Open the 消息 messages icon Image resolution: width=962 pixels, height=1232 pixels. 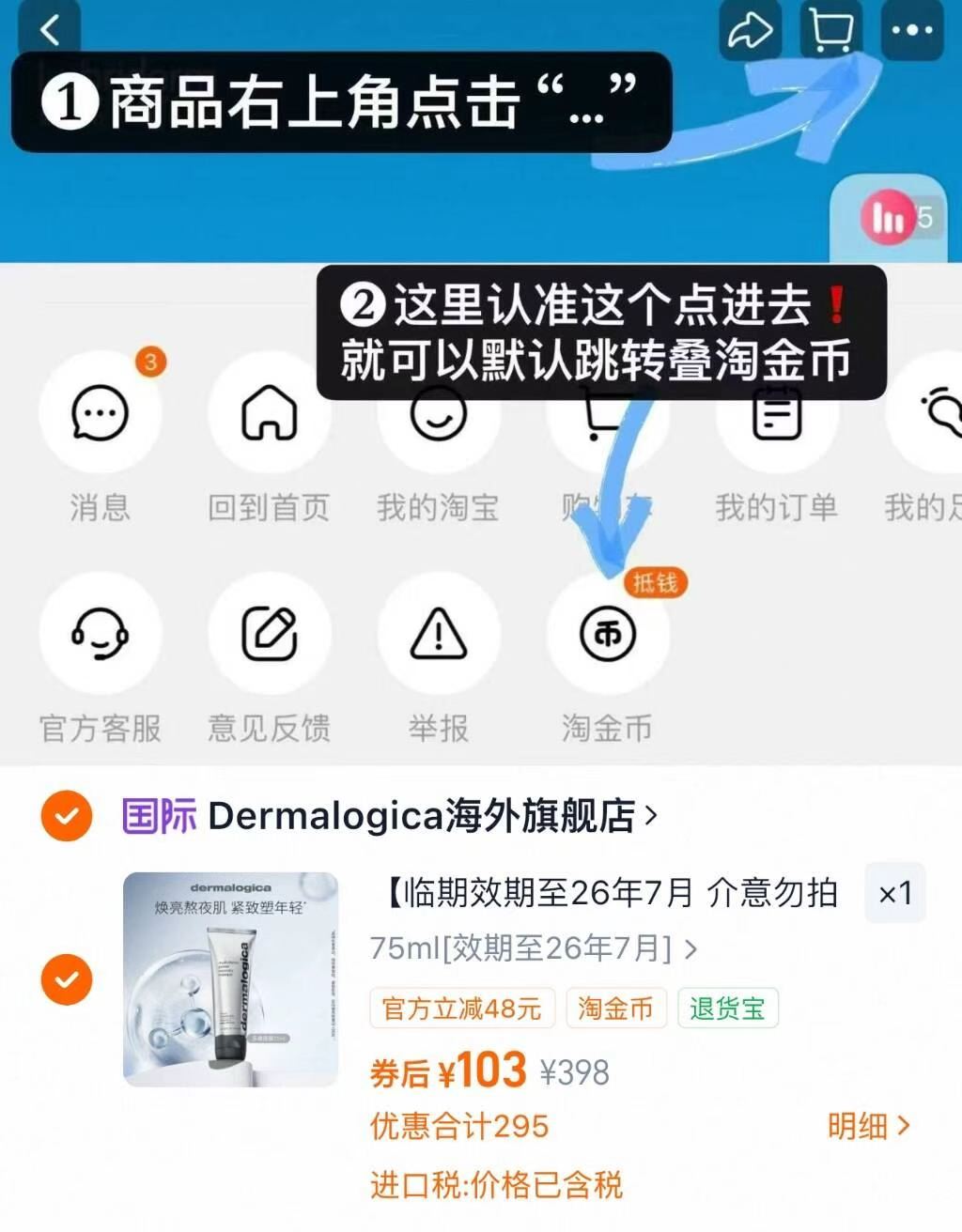coord(101,413)
